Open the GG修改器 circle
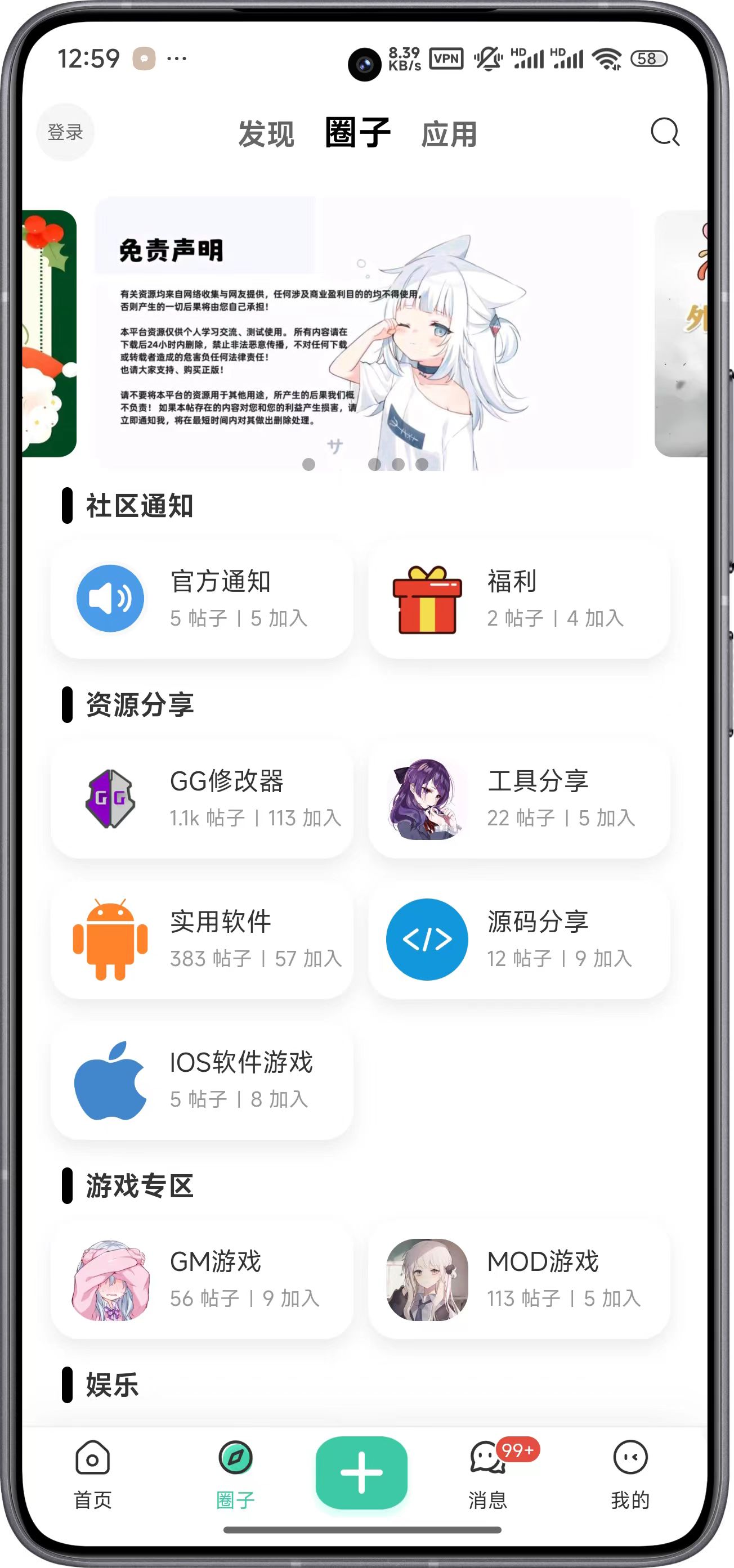Image resolution: width=734 pixels, height=1568 pixels. 202,798
